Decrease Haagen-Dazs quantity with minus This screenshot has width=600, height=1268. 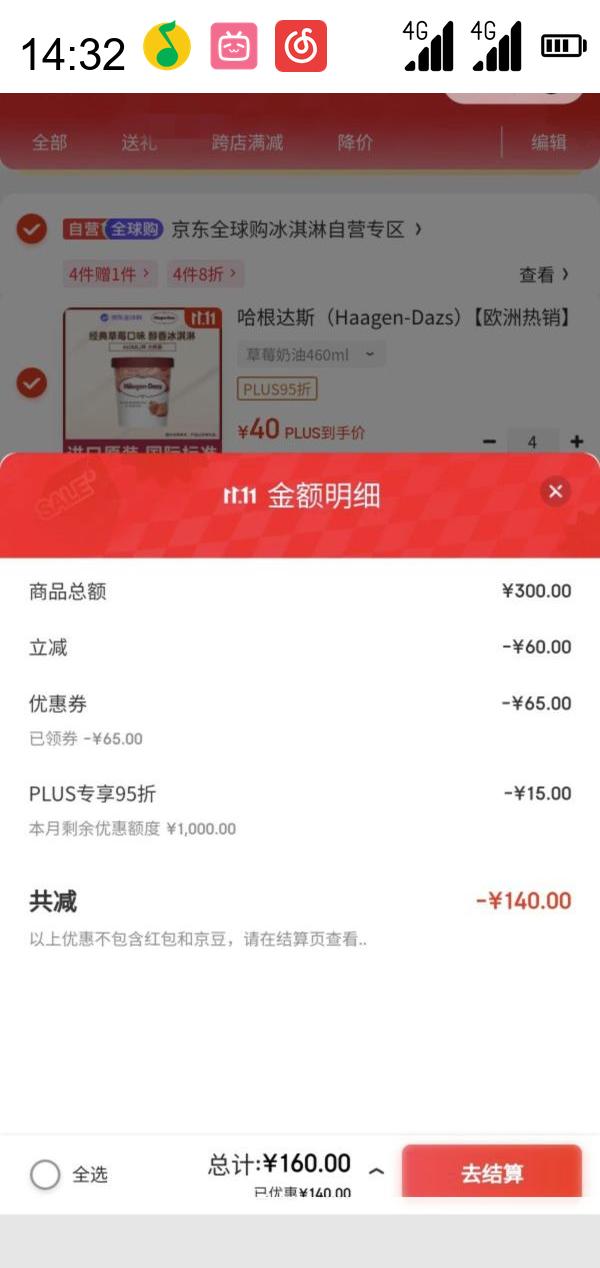[x=489, y=441]
